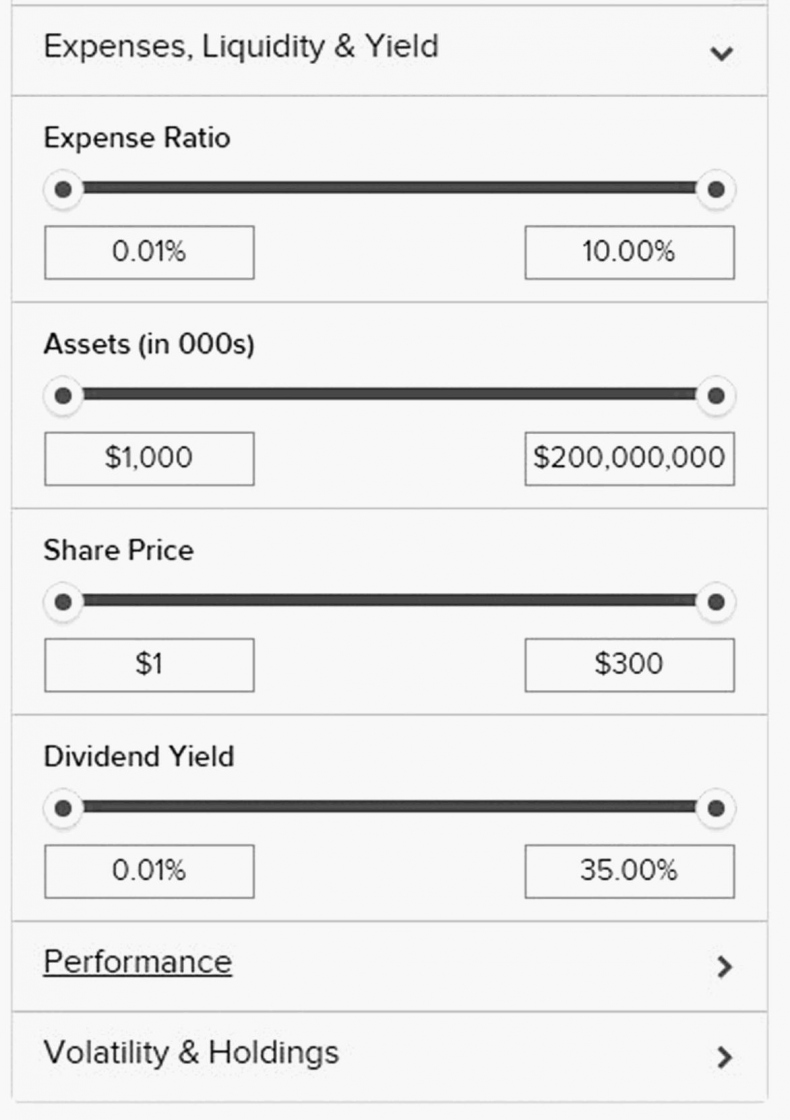Edit the Assets minimum field $1,000
Viewport: 790px width, 1120px height.
pyautogui.click(x=149, y=458)
